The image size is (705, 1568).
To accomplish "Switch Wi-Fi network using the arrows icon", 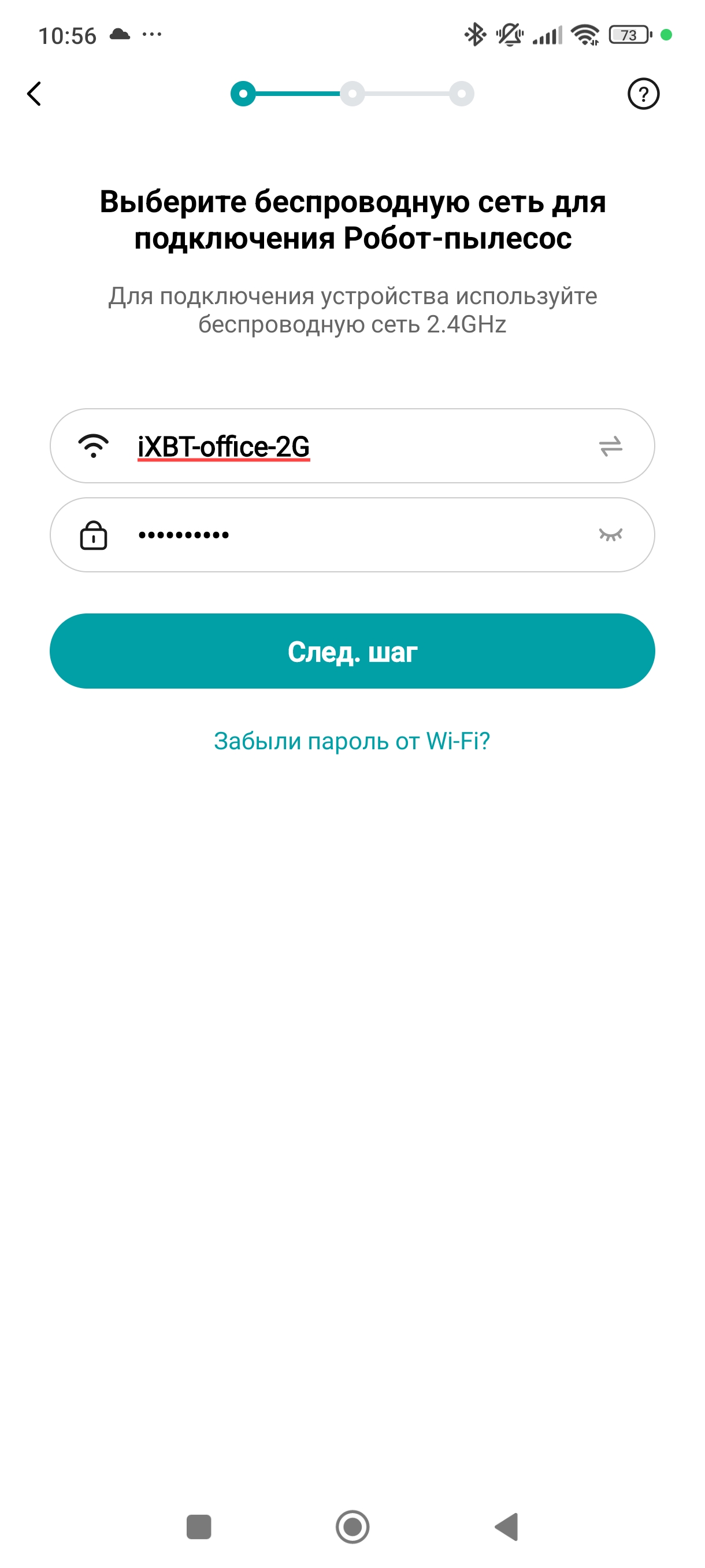I will (x=610, y=447).
